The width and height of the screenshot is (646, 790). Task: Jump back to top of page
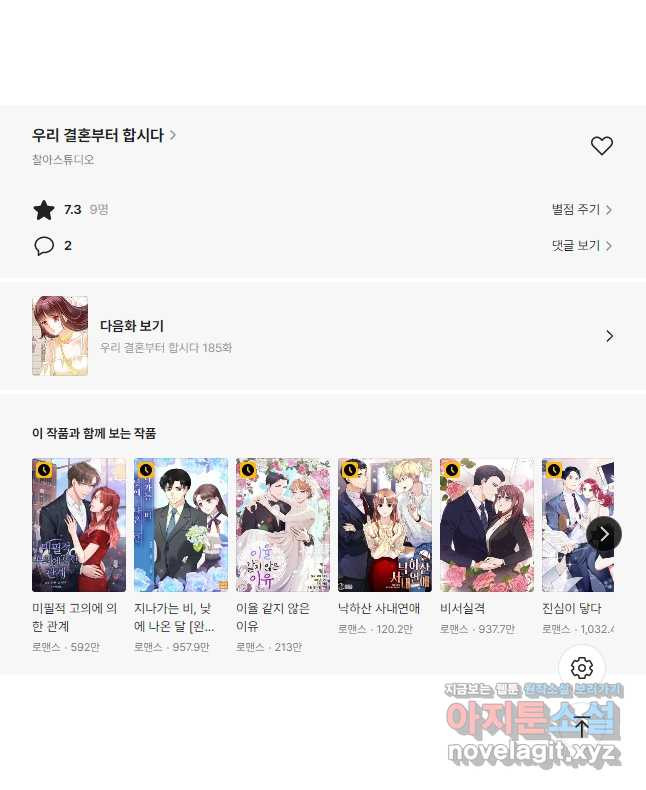tap(582, 728)
